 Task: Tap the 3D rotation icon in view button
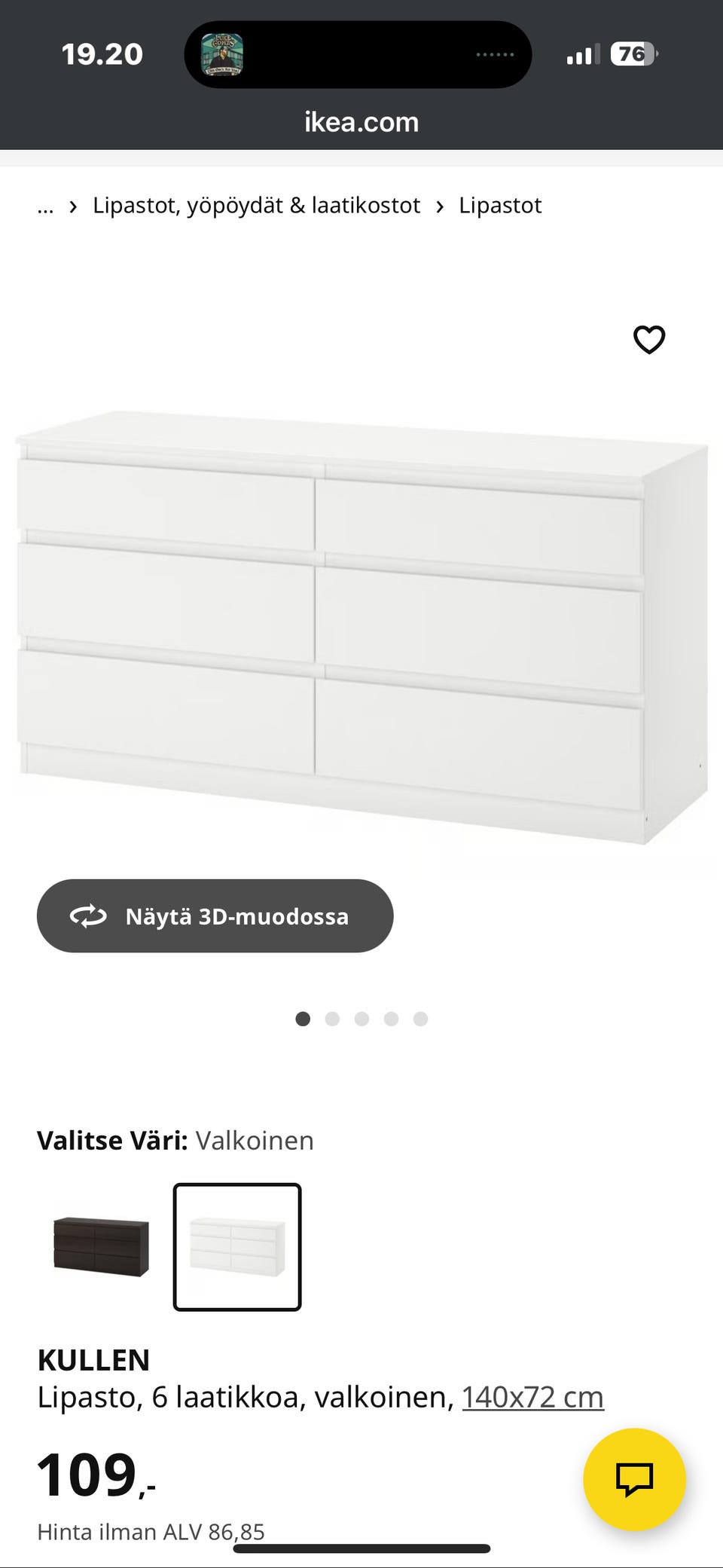point(88,916)
